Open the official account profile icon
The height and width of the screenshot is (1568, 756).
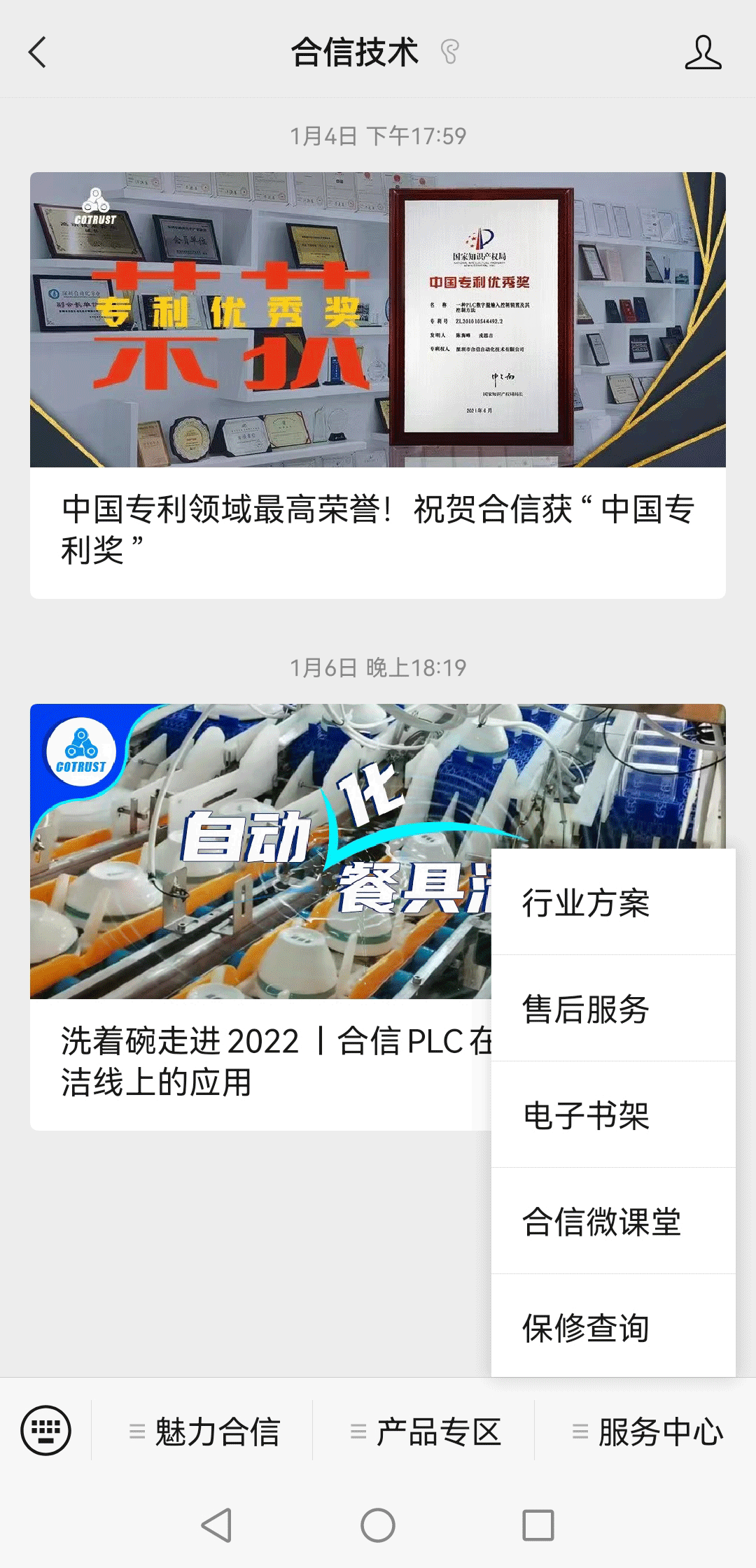tap(703, 52)
